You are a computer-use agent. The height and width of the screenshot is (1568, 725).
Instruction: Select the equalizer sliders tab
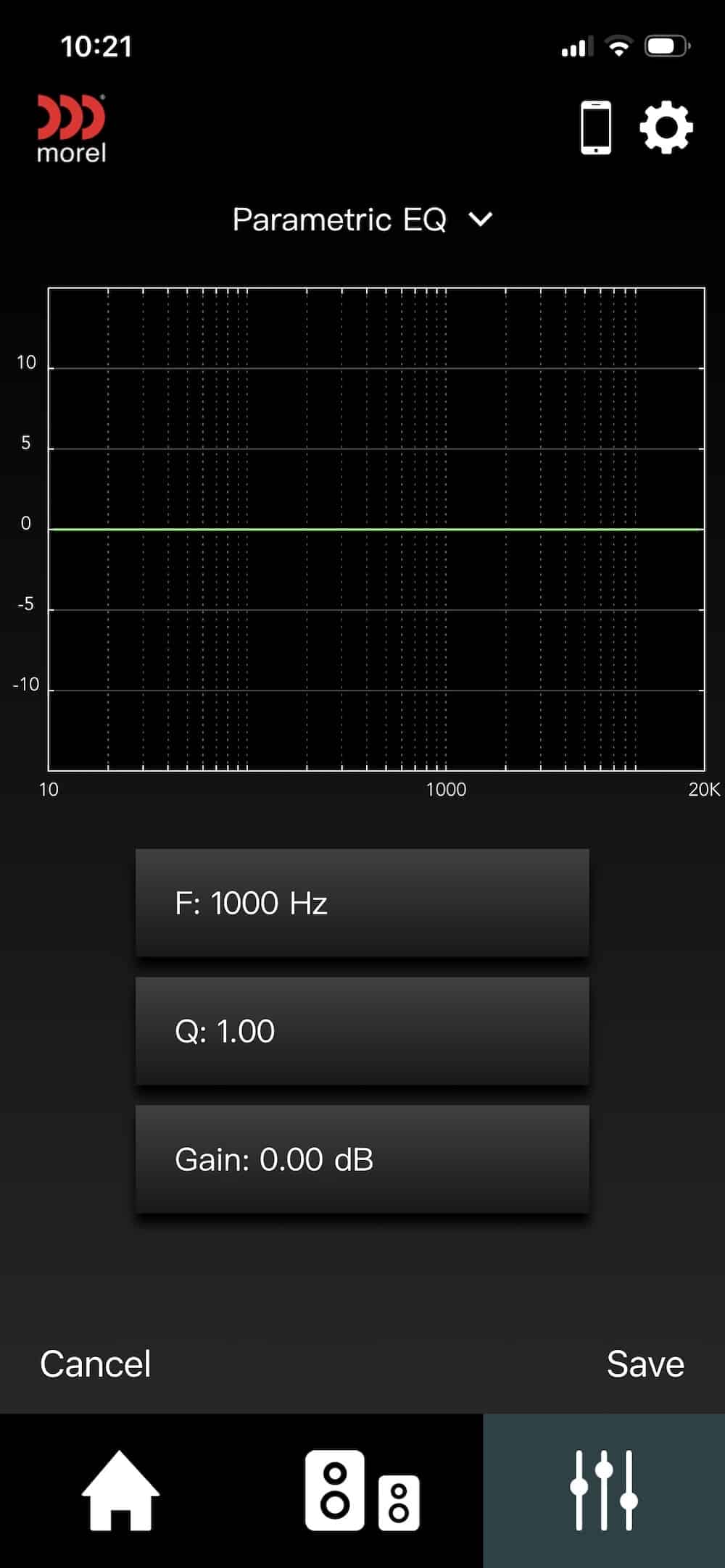click(x=604, y=1490)
